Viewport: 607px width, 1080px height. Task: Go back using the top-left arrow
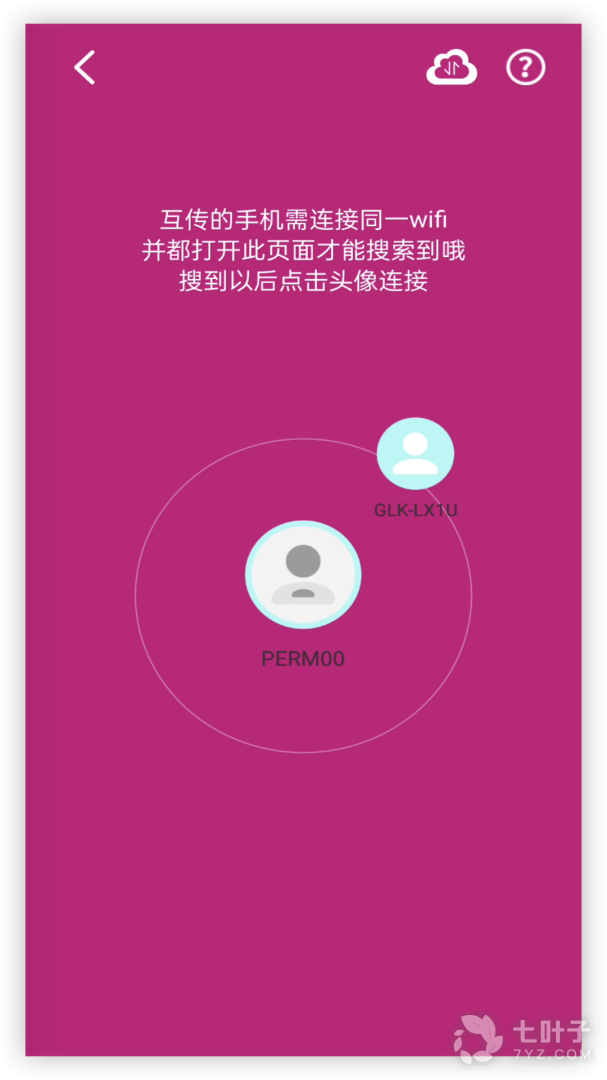pyautogui.click(x=85, y=68)
